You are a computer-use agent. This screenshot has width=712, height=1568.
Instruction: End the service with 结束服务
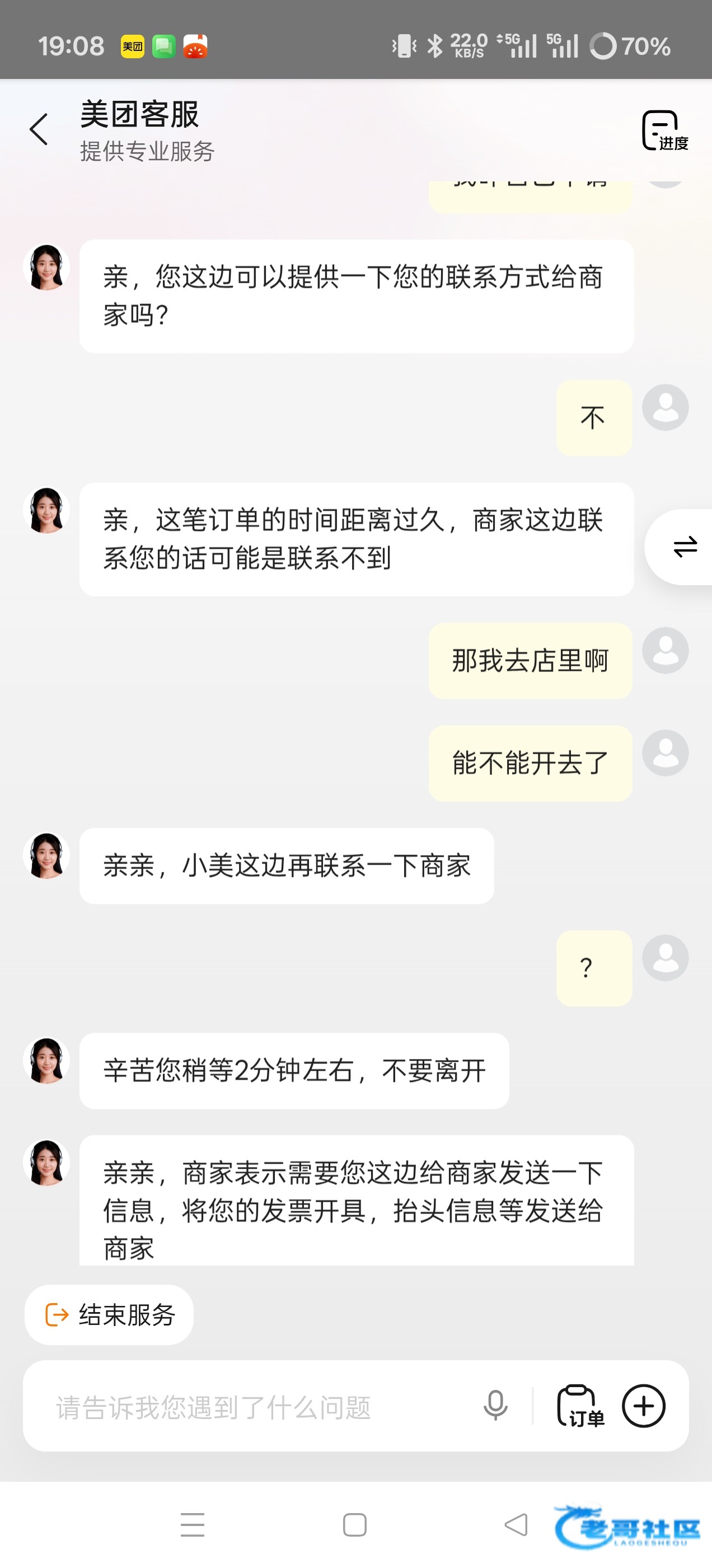(110, 1315)
